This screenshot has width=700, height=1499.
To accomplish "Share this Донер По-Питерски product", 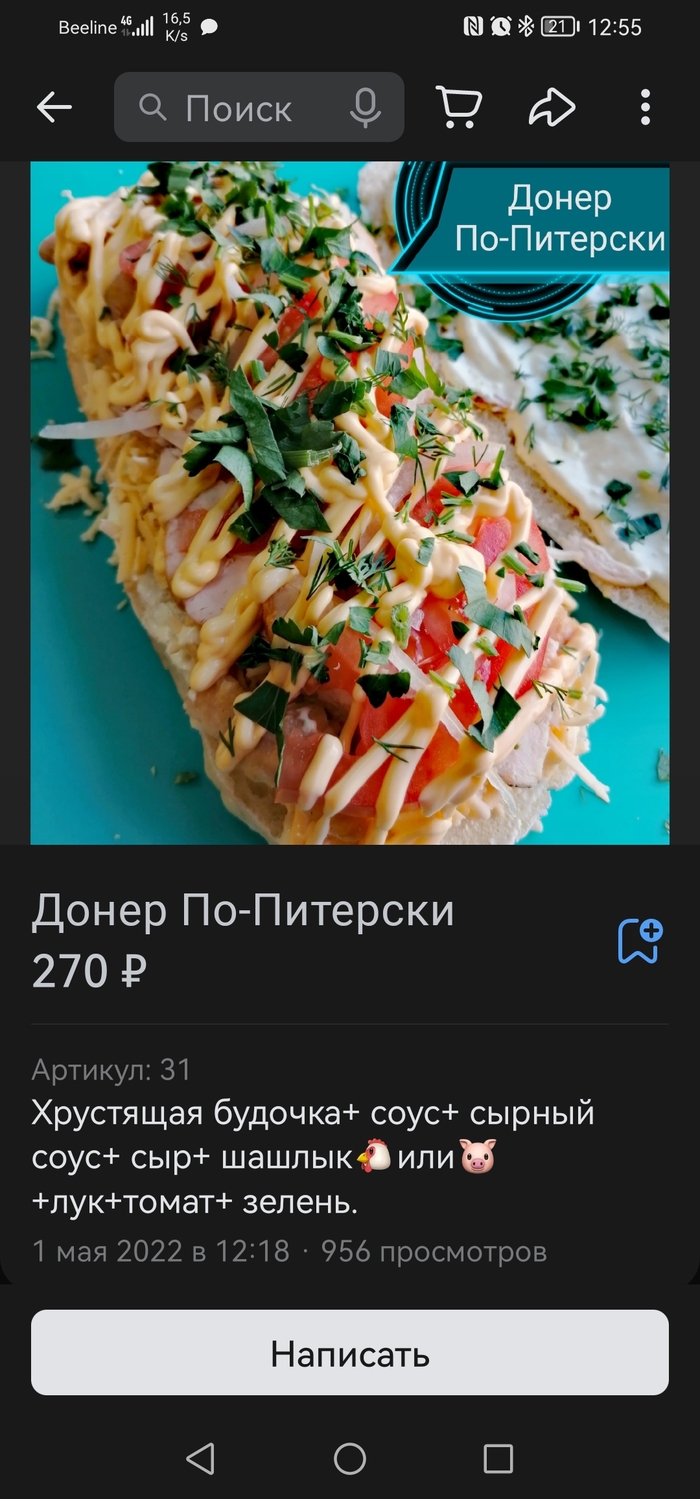I will pyautogui.click(x=552, y=107).
